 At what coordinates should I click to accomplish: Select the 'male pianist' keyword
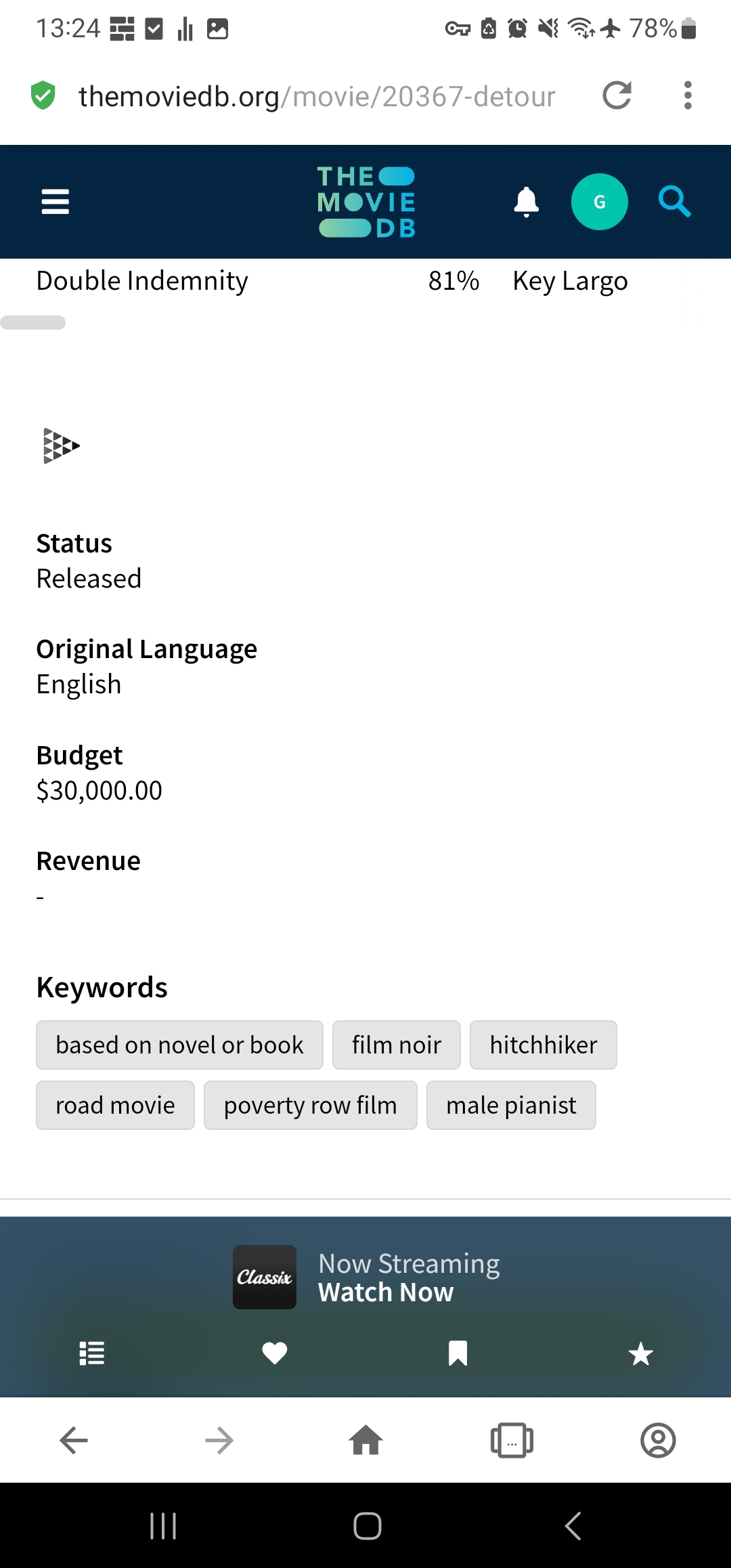coord(511,1106)
